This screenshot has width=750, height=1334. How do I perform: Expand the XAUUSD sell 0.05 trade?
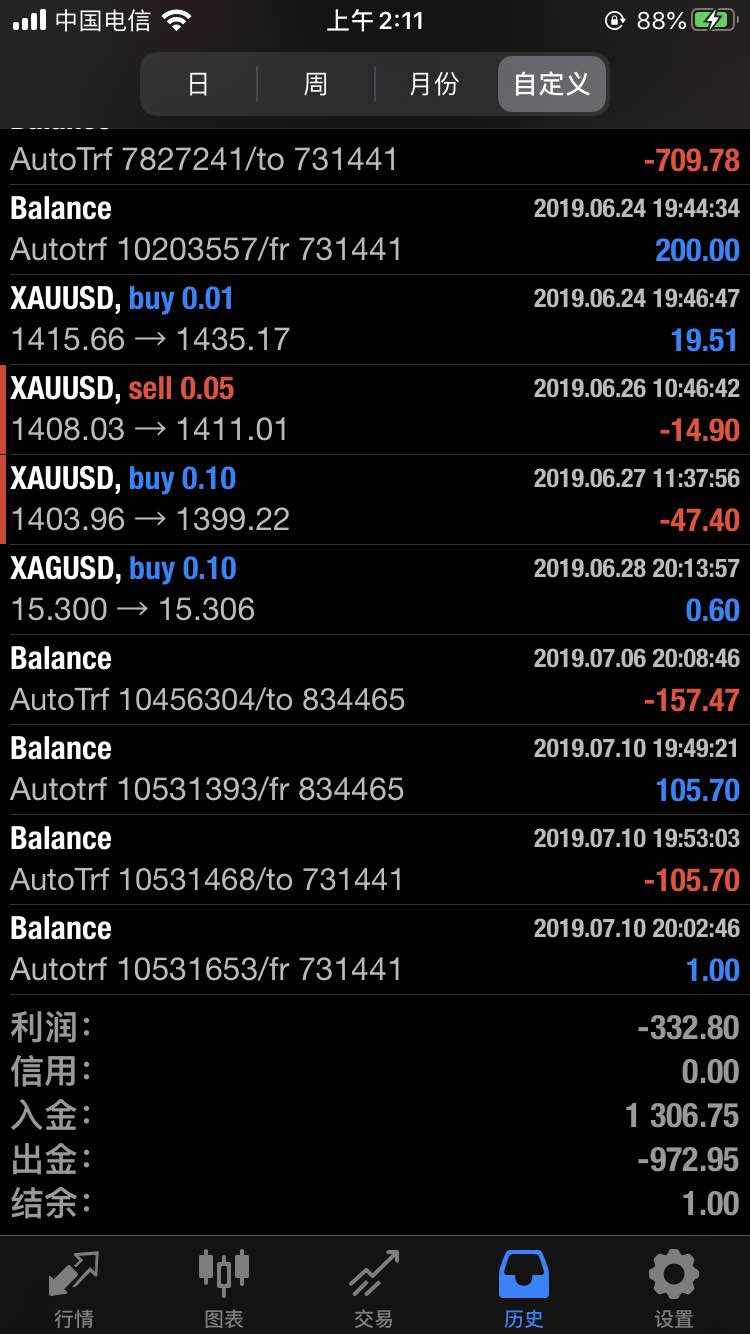[x=375, y=409]
